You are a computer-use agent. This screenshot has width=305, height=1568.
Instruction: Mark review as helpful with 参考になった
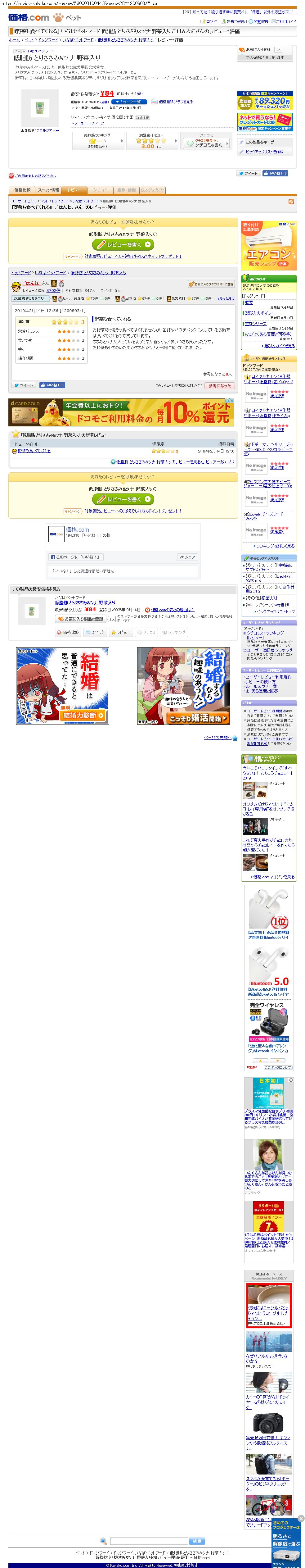tap(219, 385)
